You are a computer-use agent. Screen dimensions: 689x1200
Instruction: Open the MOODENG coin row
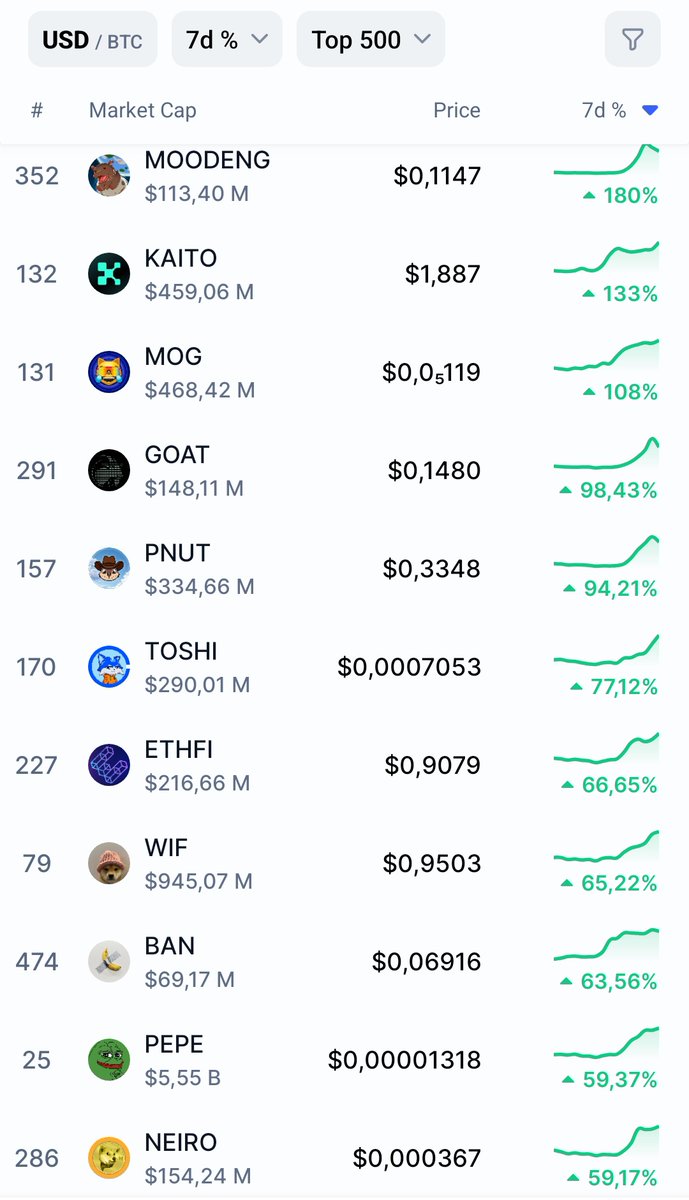344,175
